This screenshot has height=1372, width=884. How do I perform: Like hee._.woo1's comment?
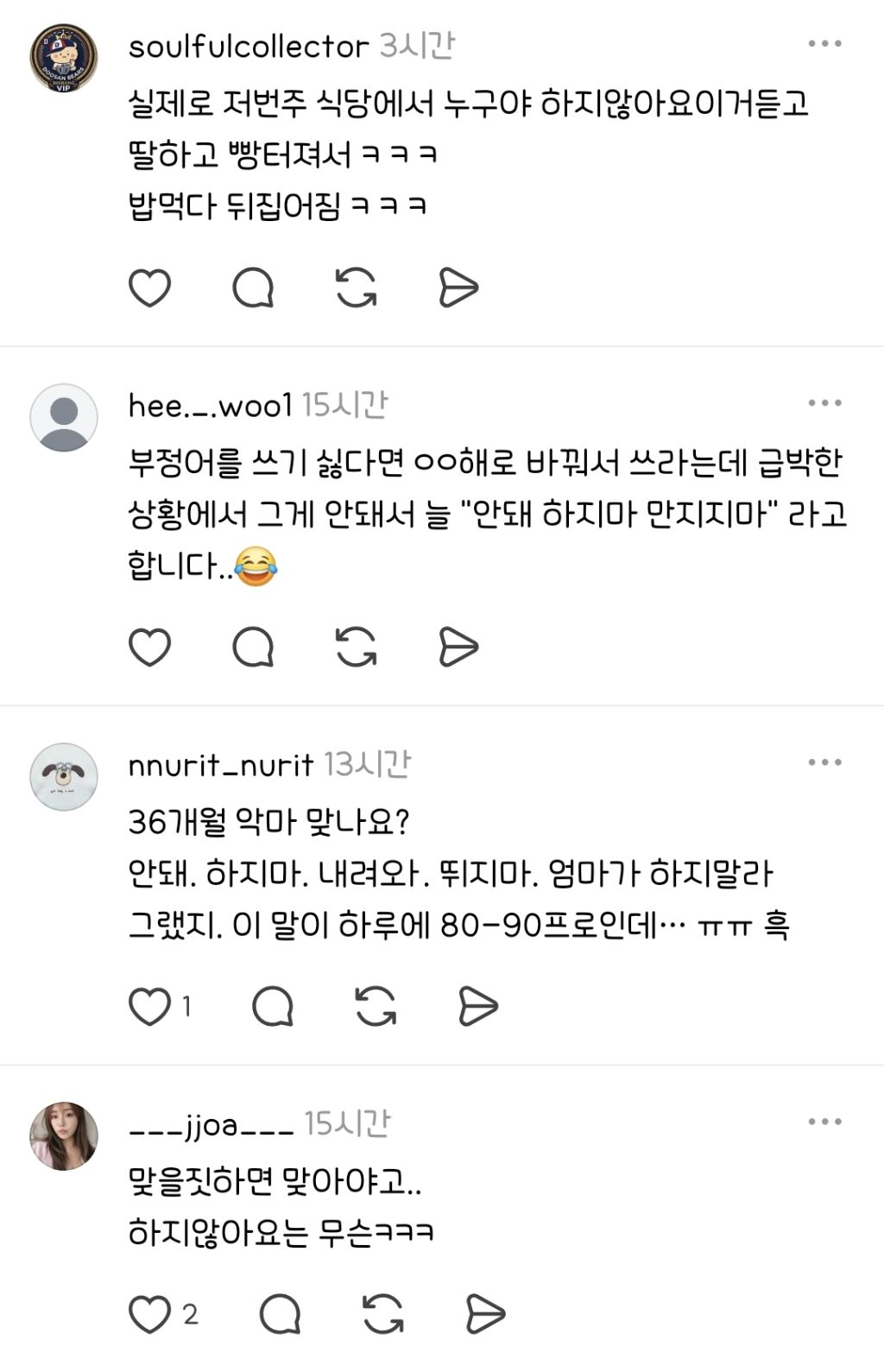[149, 647]
